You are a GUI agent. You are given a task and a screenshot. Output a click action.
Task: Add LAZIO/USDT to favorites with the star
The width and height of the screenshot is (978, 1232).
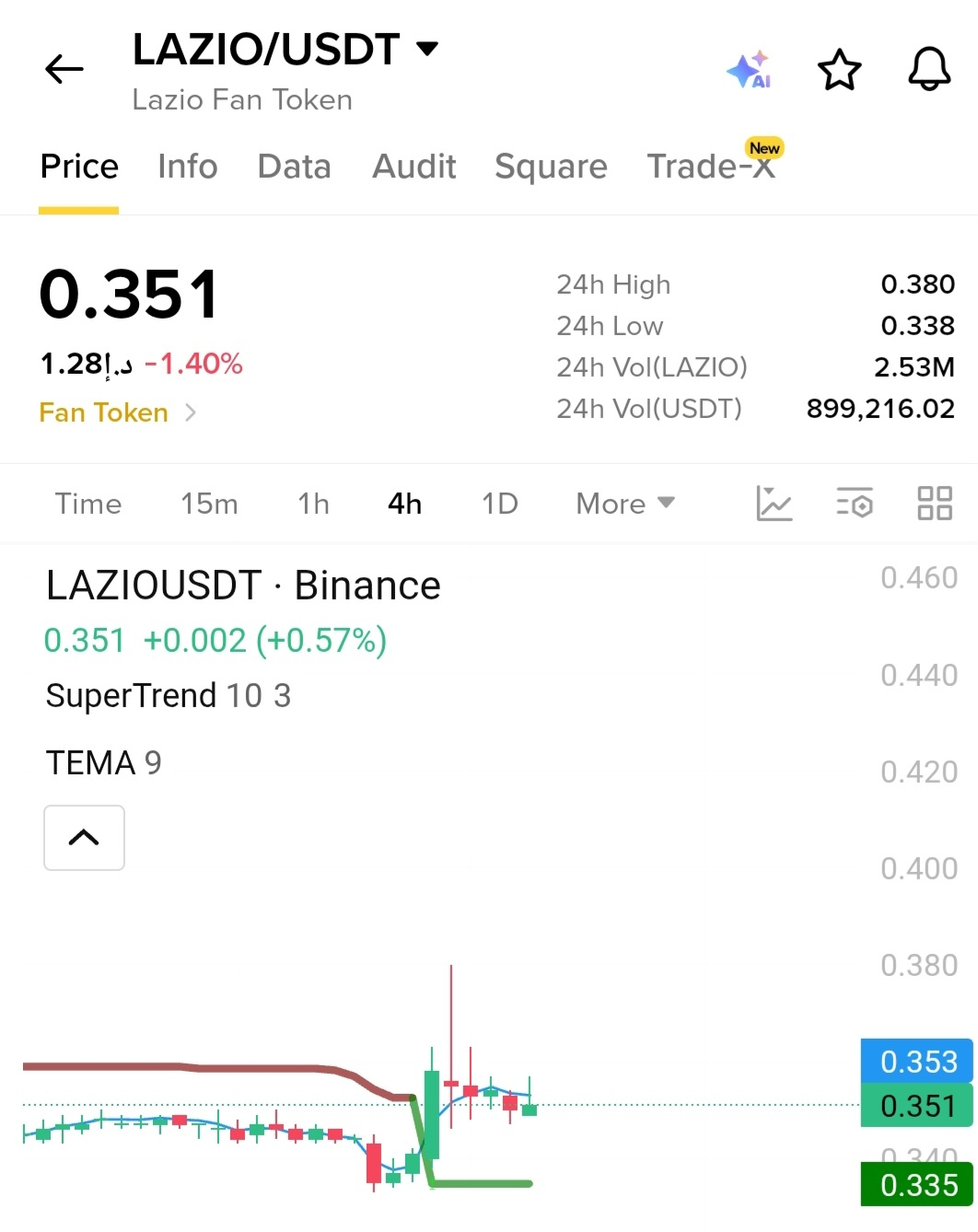(839, 70)
